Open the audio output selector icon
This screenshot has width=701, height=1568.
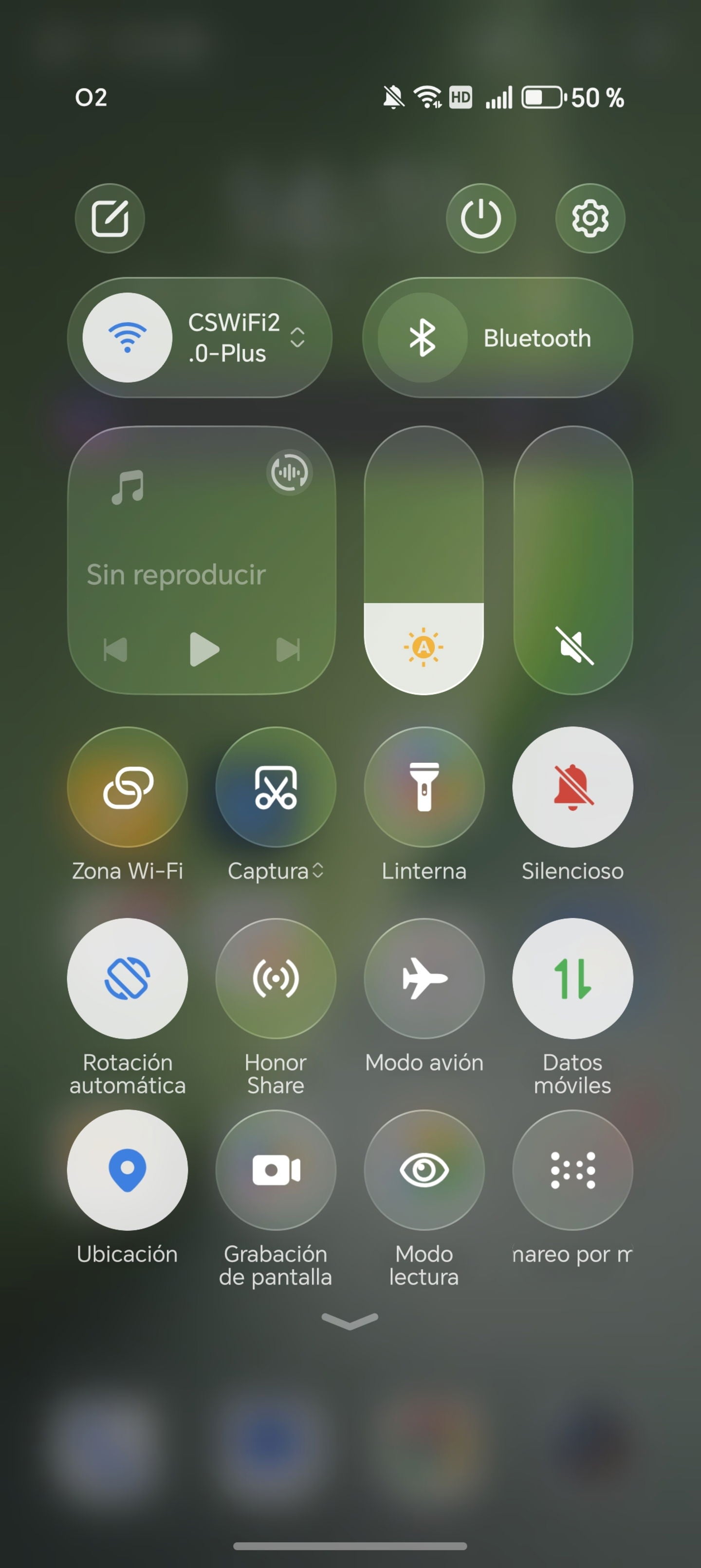(290, 472)
